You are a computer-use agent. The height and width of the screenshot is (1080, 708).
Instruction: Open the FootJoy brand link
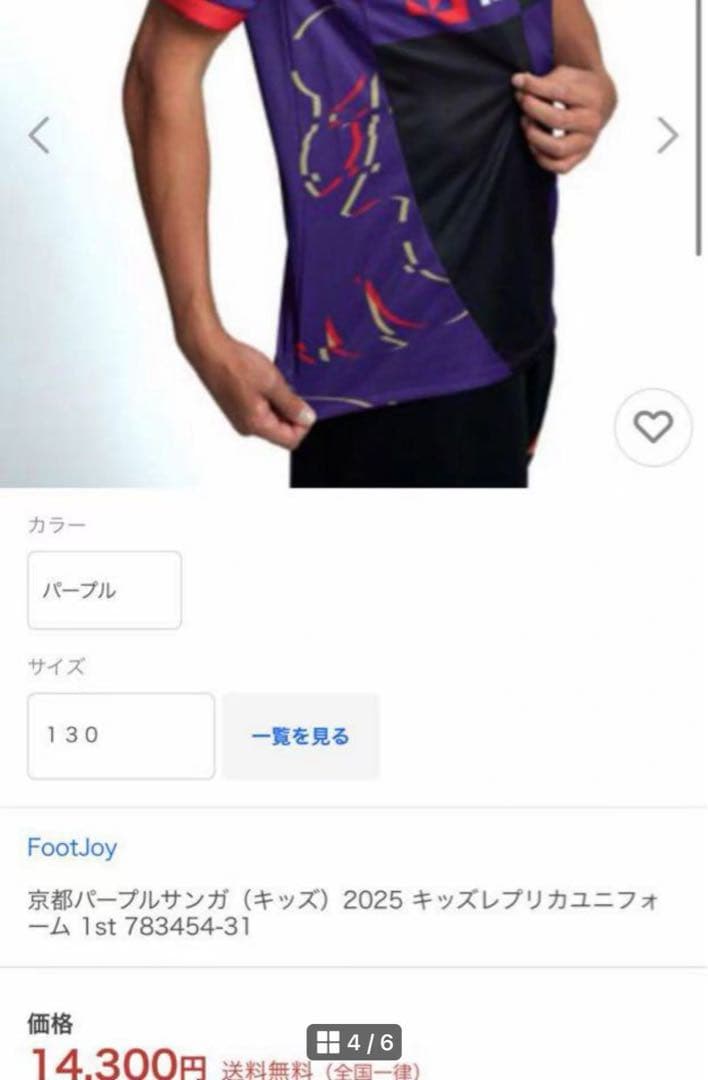[72, 848]
